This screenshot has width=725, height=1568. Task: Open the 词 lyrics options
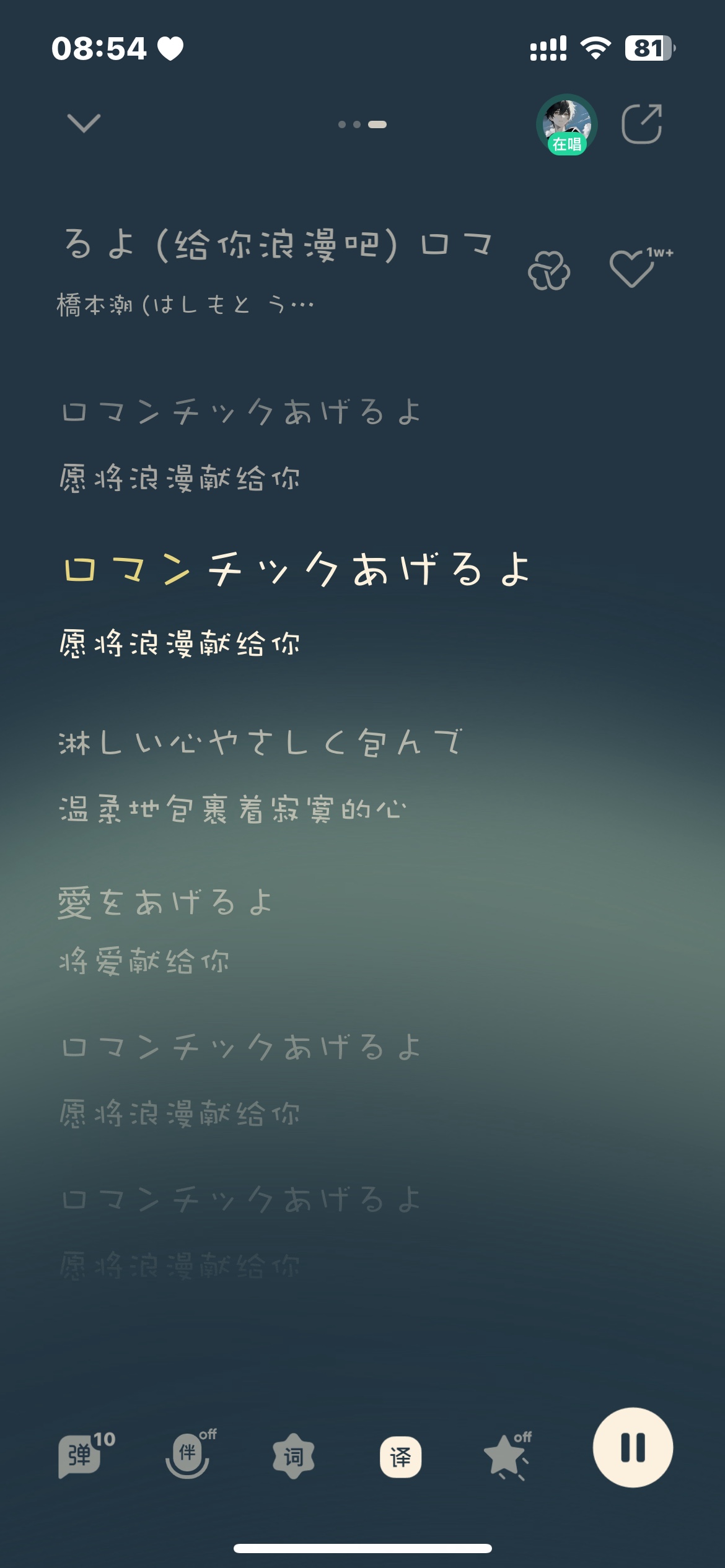click(294, 1457)
